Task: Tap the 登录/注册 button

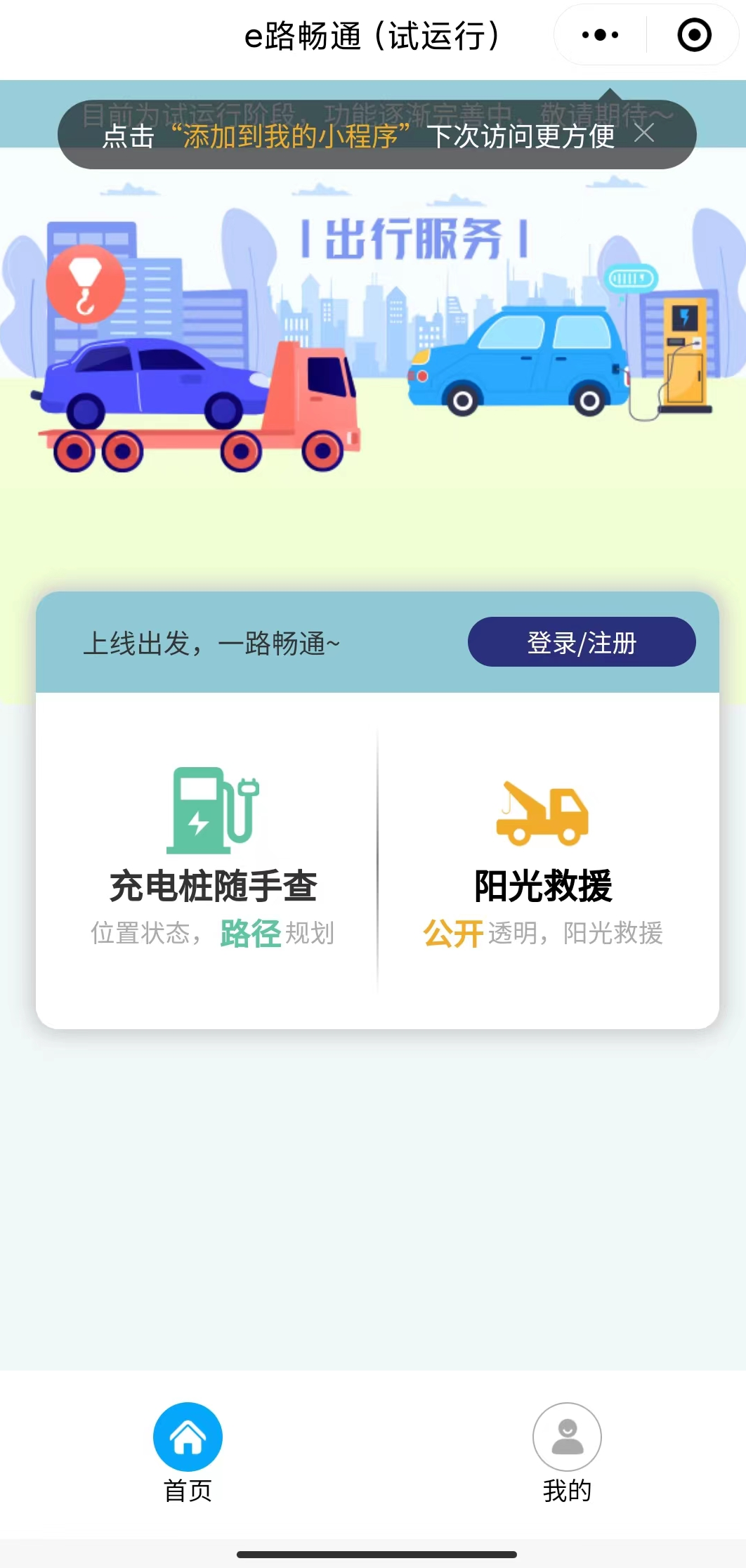Action: click(x=582, y=642)
